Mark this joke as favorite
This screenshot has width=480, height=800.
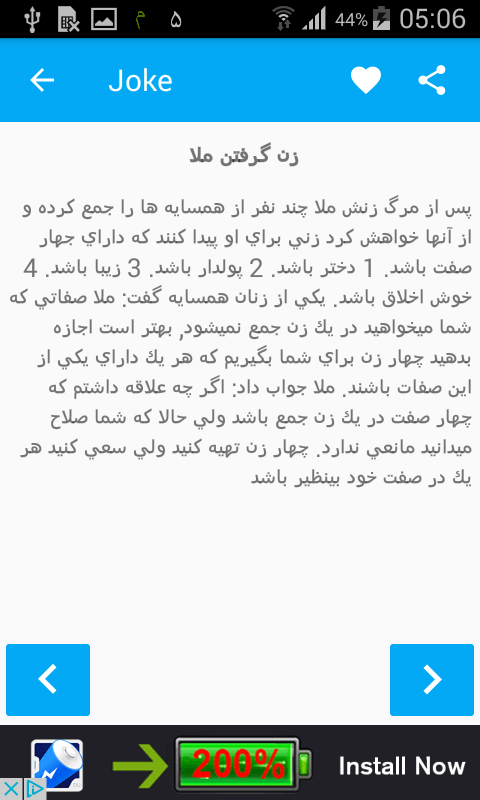coord(366,80)
